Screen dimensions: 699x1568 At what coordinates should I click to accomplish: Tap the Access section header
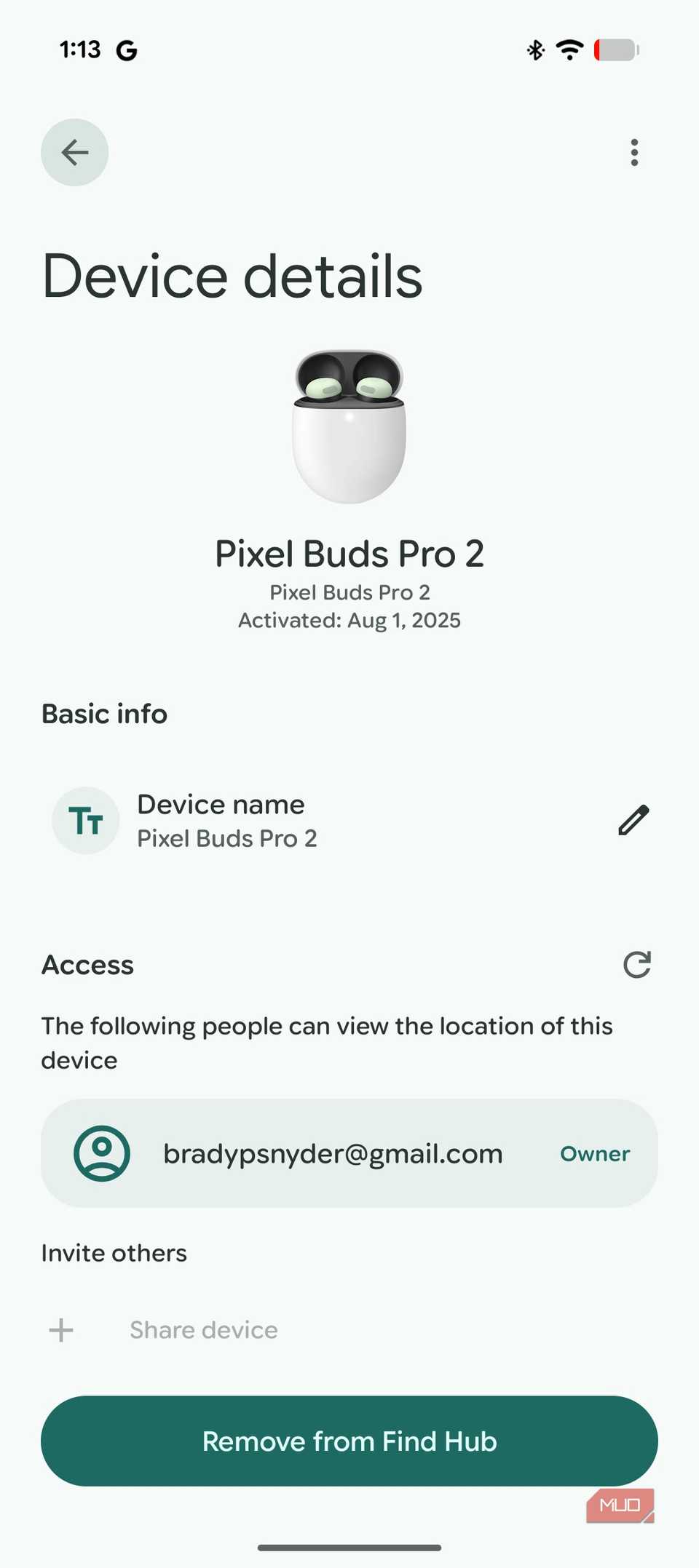(87, 965)
